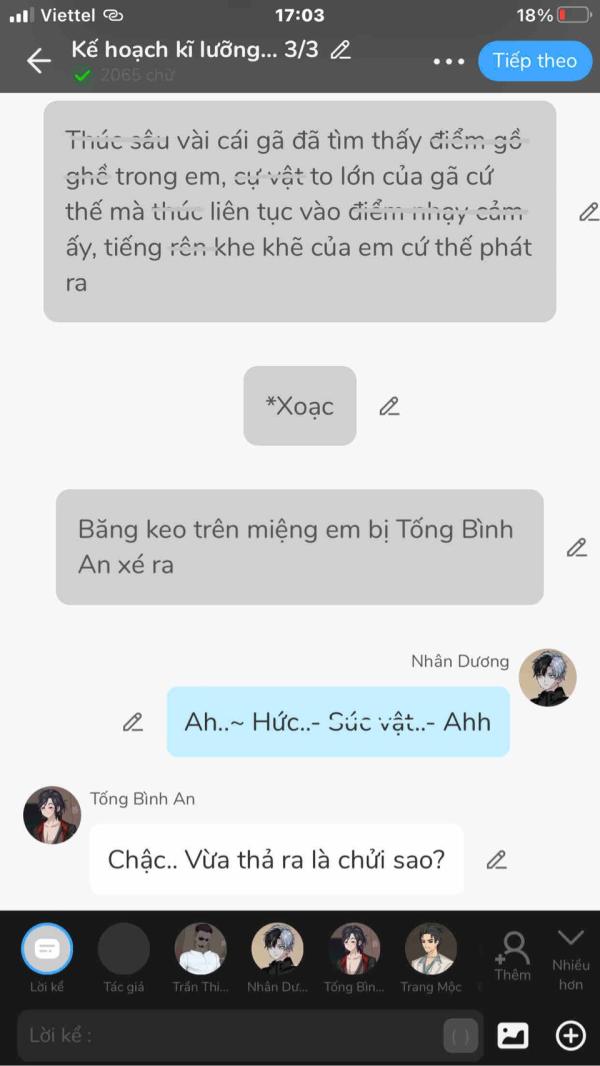Tap the Tiếp theo button
This screenshot has width=600, height=1066.
[x=535, y=61]
